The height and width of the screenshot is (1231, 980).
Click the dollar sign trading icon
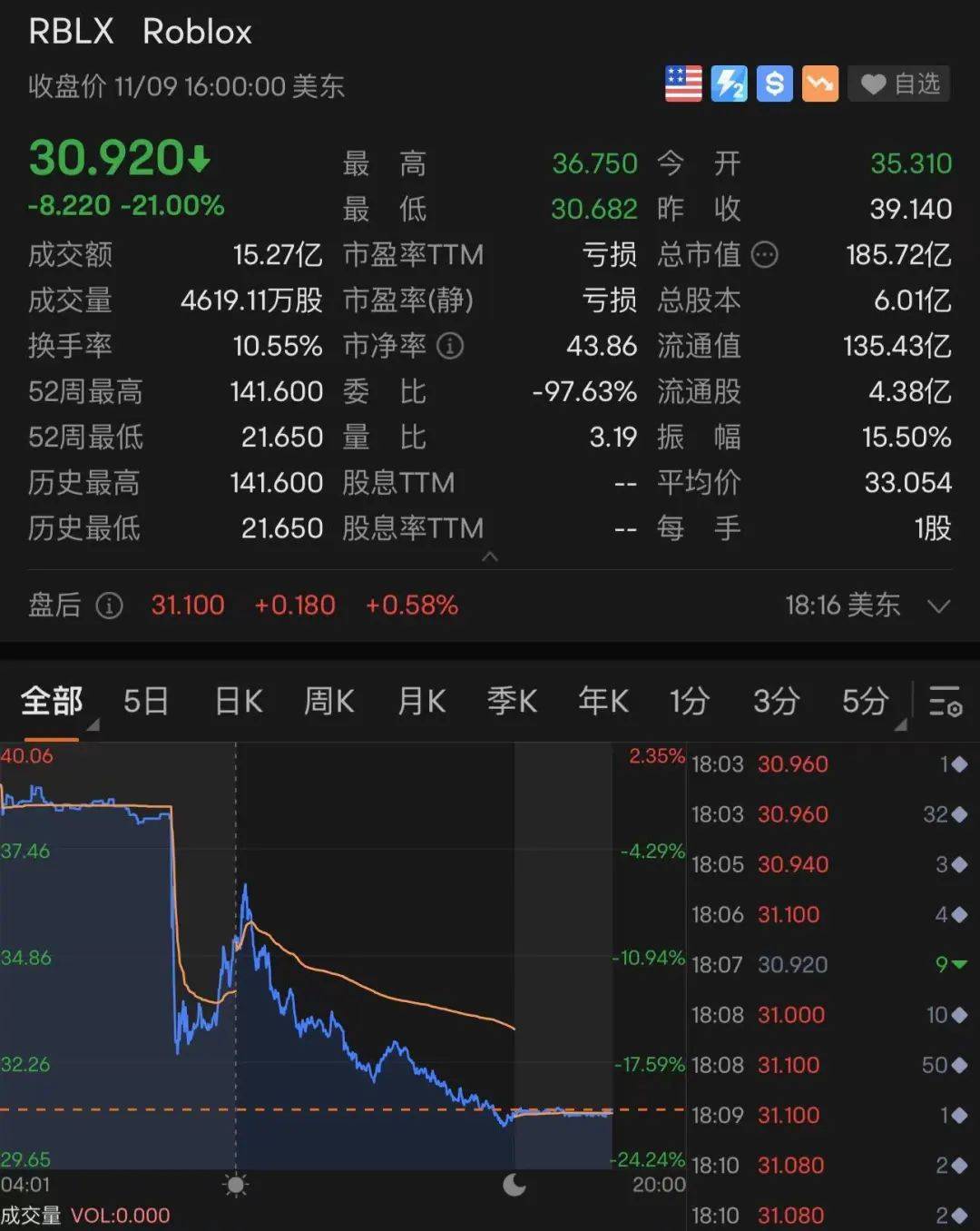774,84
